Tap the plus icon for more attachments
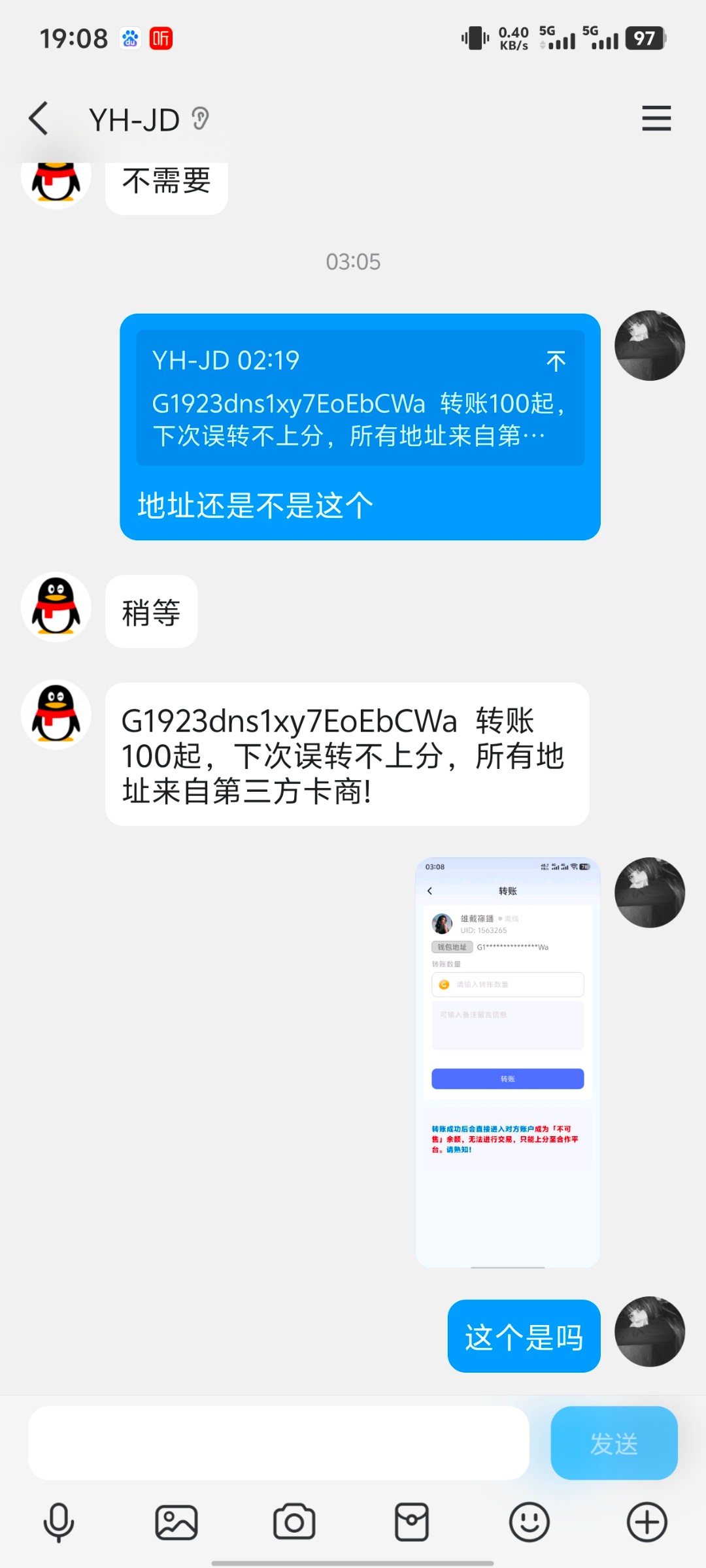The image size is (706, 1568). [647, 1522]
